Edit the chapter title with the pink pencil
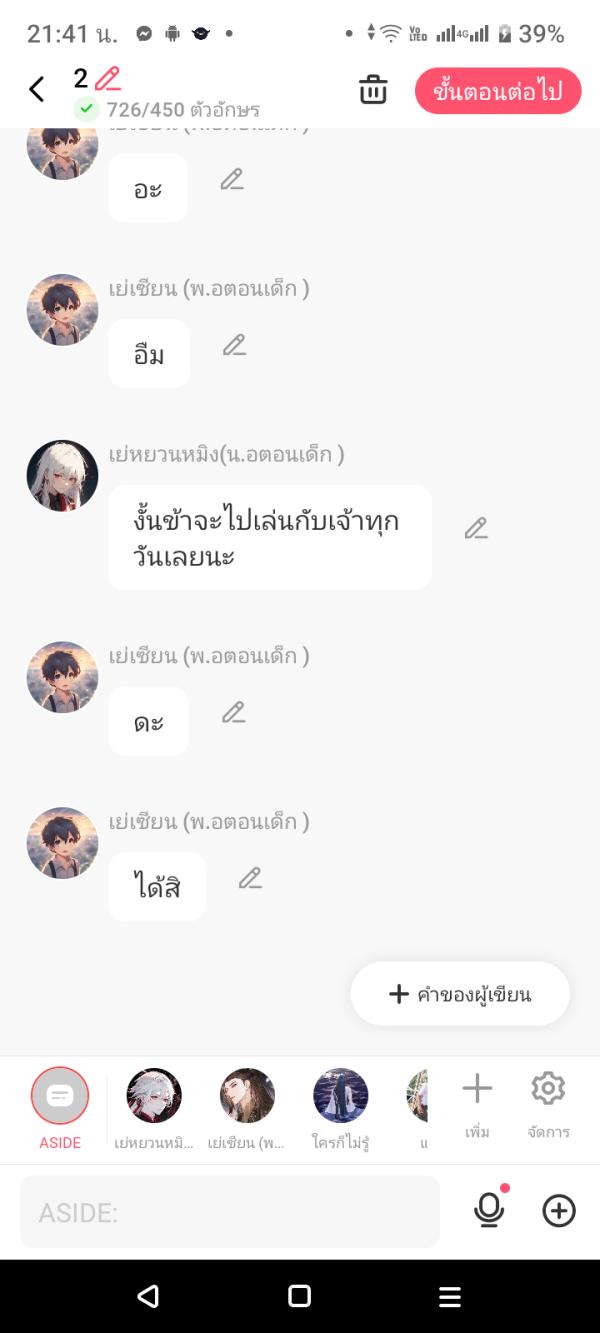This screenshot has height=1333, width=600. [107, 79]
